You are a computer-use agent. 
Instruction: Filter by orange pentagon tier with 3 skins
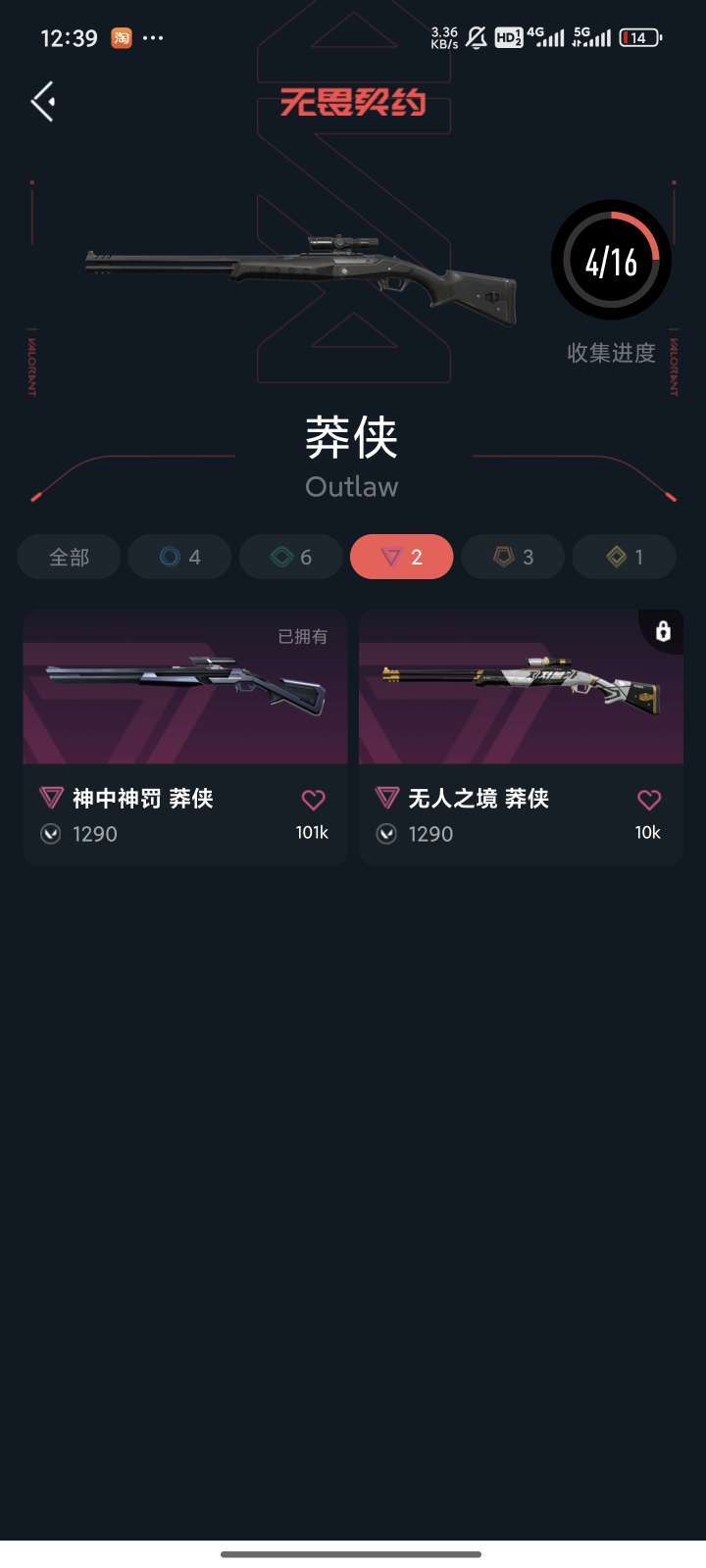coord(513,557)
